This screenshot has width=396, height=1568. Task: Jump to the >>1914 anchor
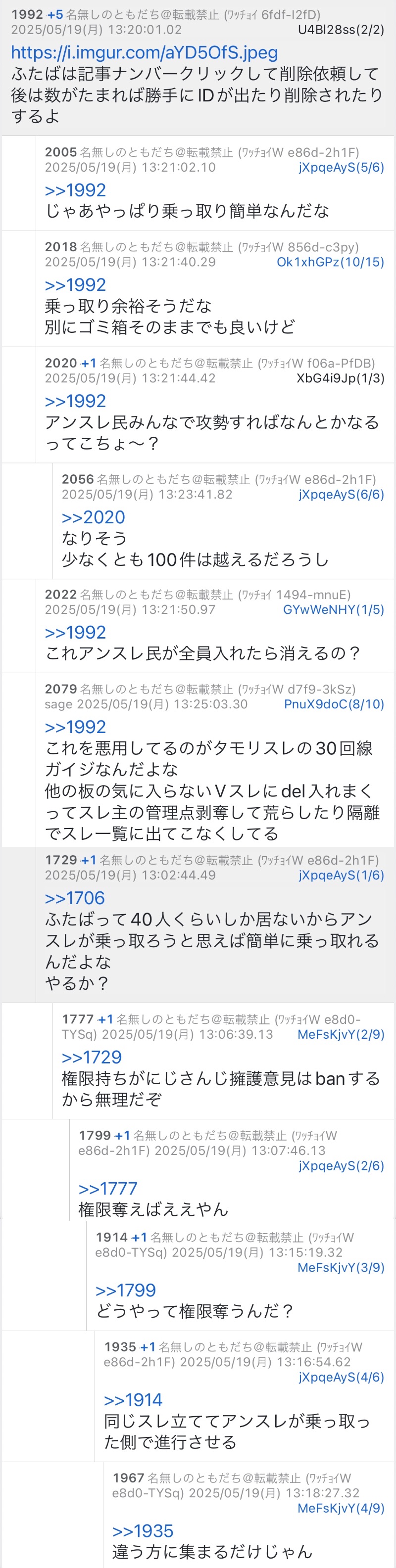tap(133, 1399)
